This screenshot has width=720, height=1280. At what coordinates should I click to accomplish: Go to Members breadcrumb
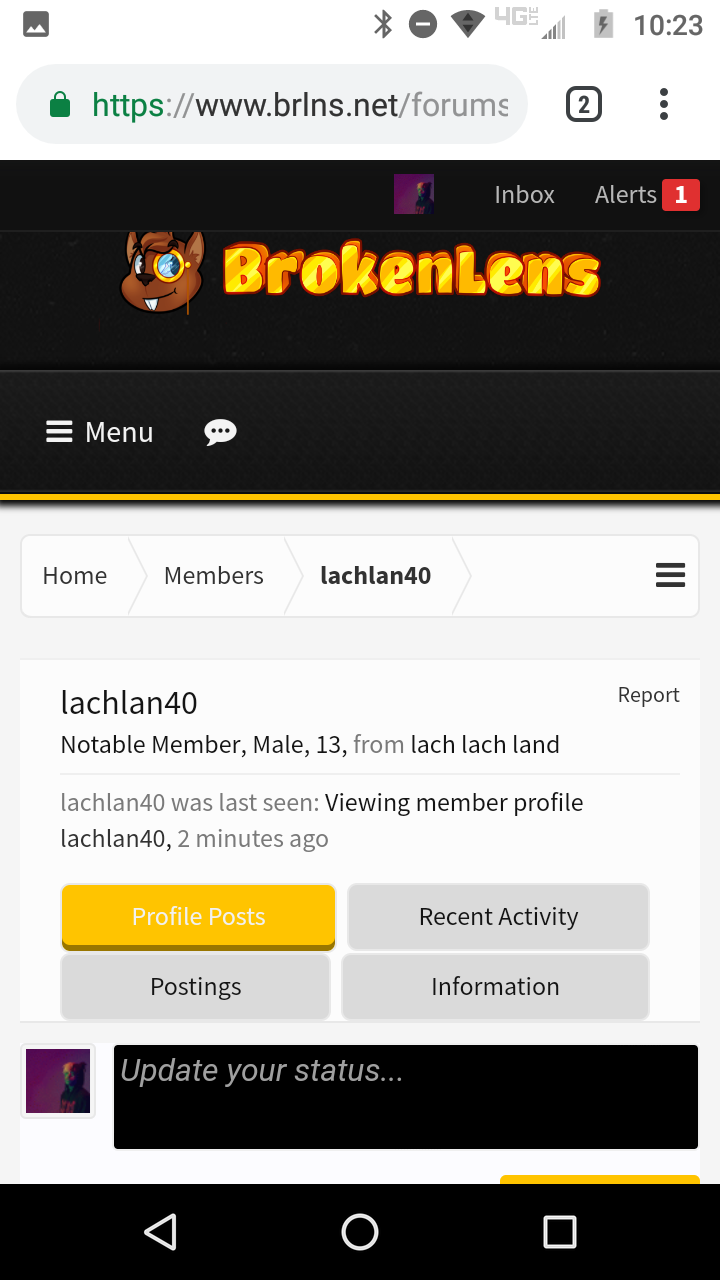point(214,576)
